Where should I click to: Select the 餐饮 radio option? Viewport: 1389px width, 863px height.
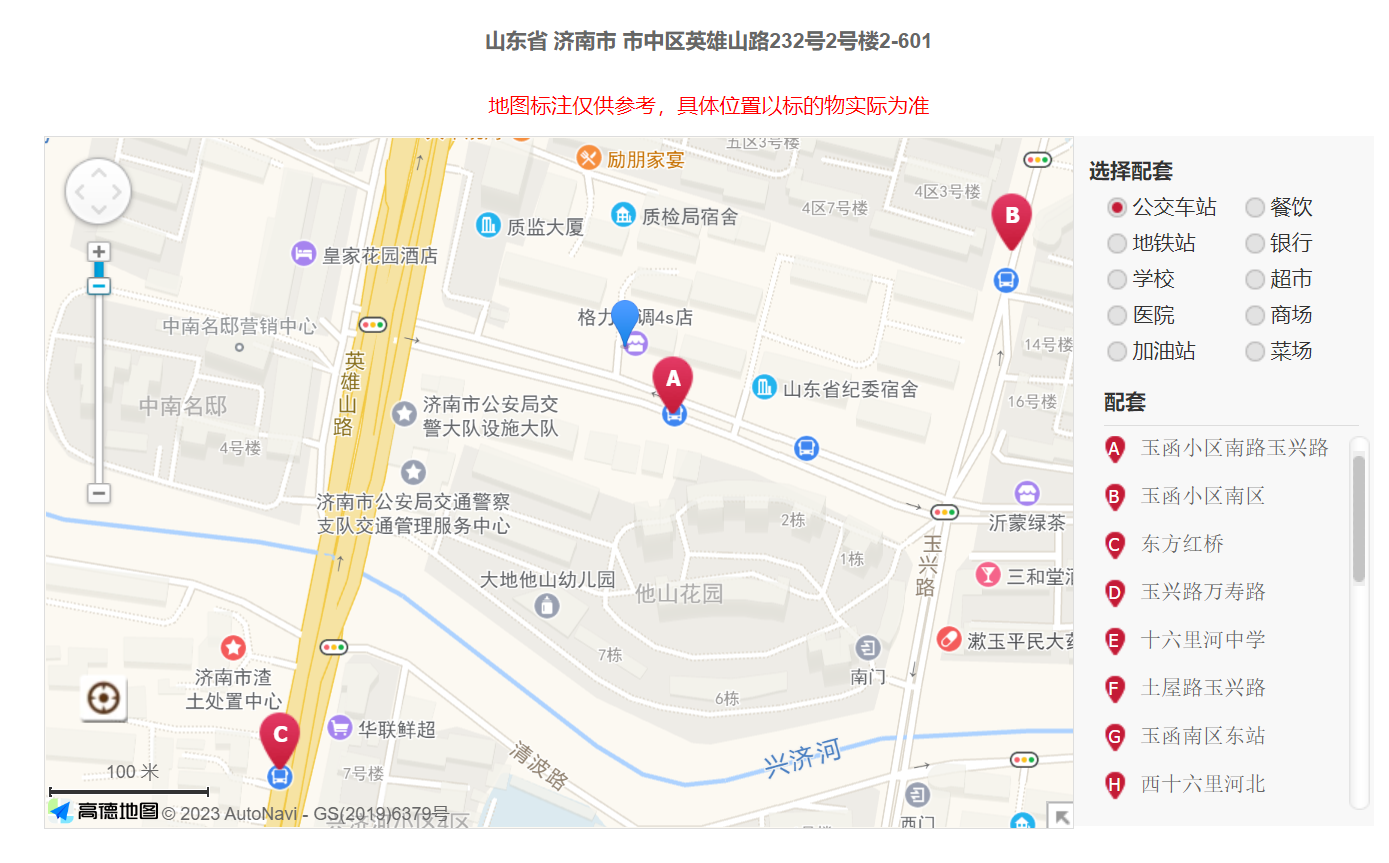(x=1255, y=208)
